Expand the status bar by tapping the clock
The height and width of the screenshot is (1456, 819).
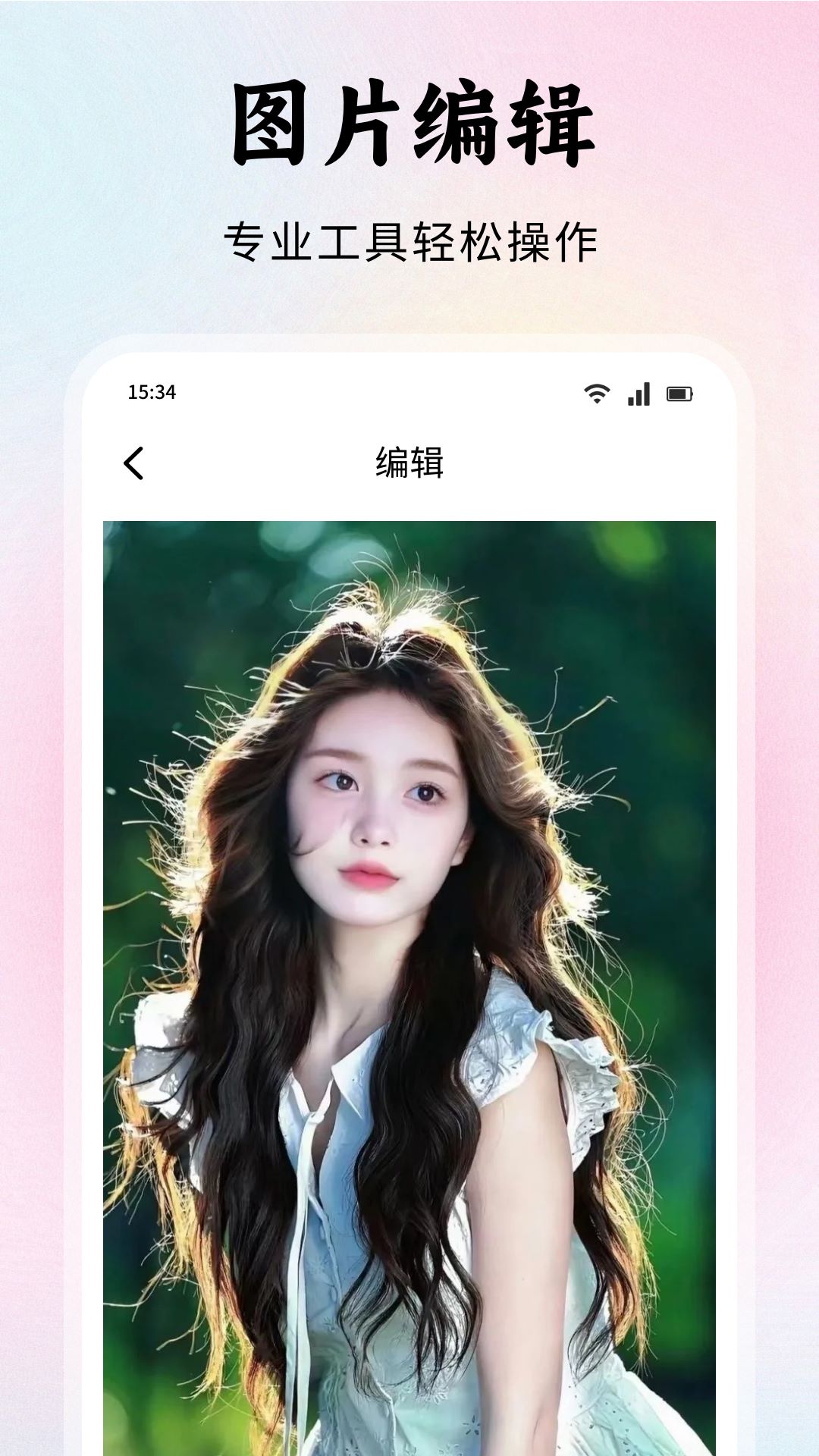(153, 393)
